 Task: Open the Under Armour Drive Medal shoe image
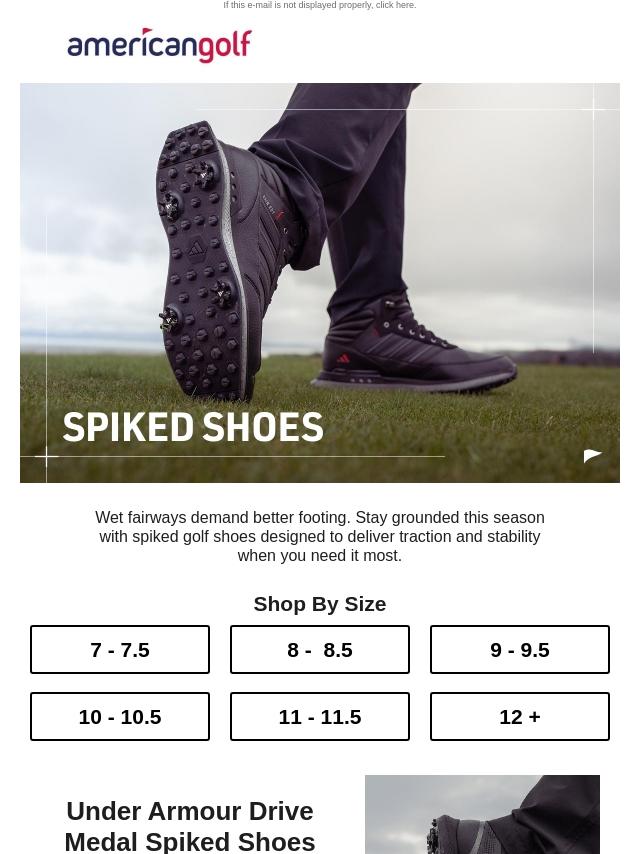pyautogui.click(x=482, y=814)
